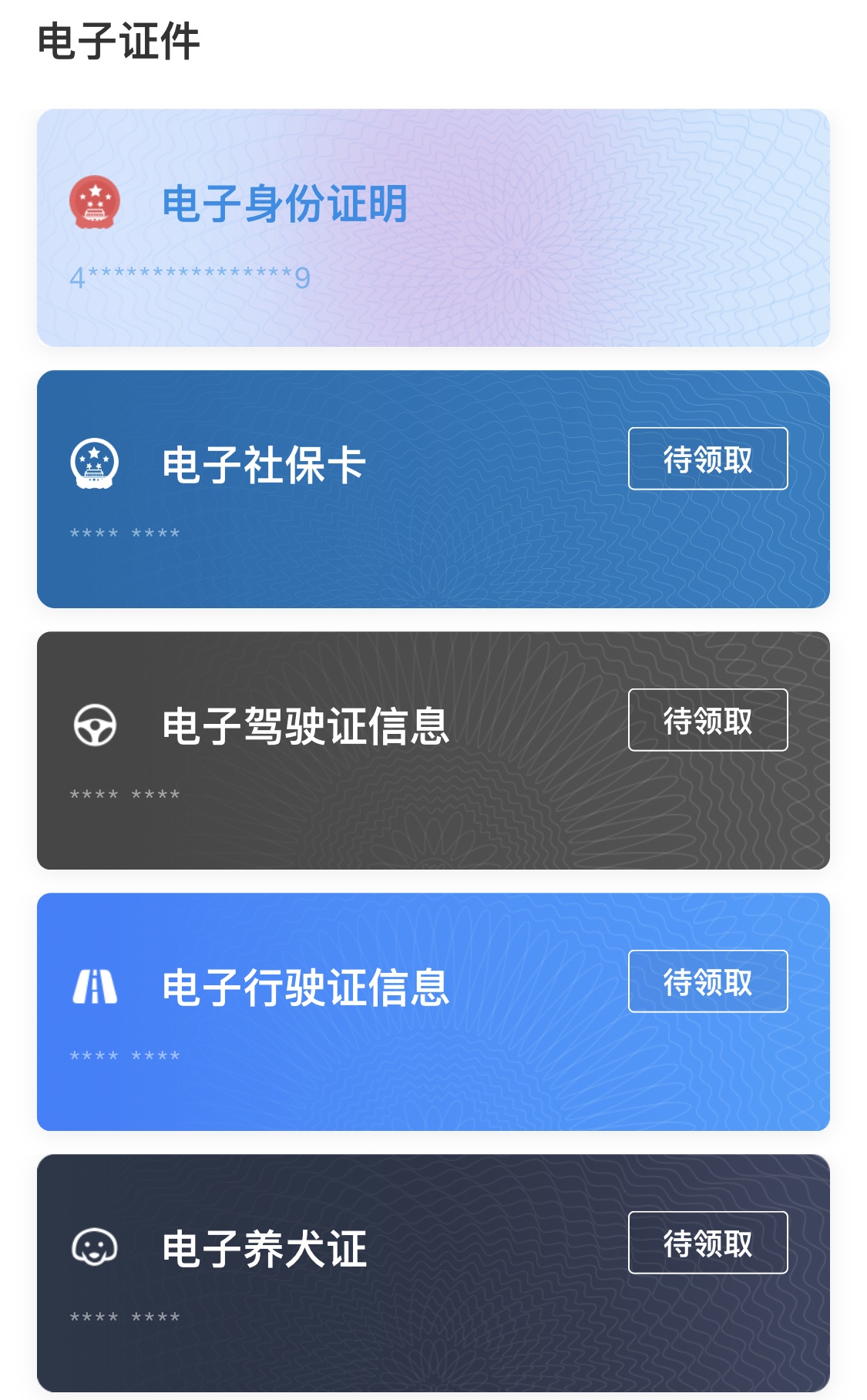Click the red national emblem icon on 电子身份证明
This screenshot has width=867, height=1400.
coord(94,204)
